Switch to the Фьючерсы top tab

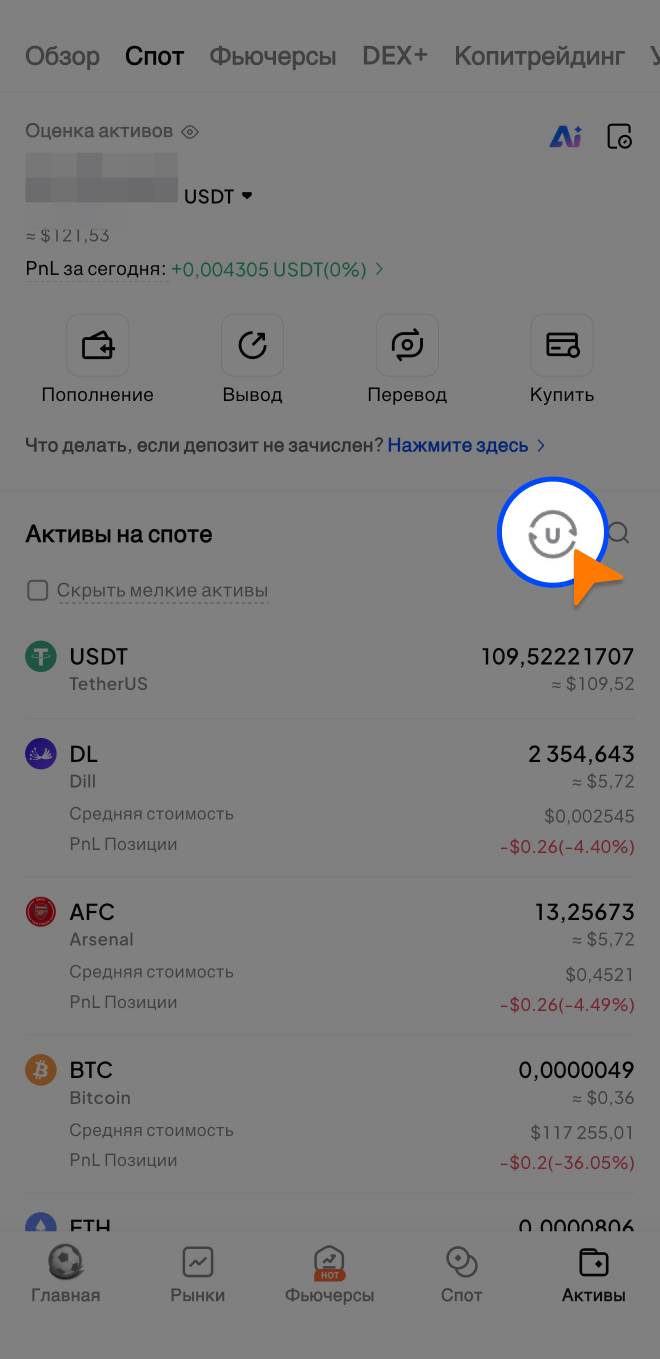(x=272, y=56)
